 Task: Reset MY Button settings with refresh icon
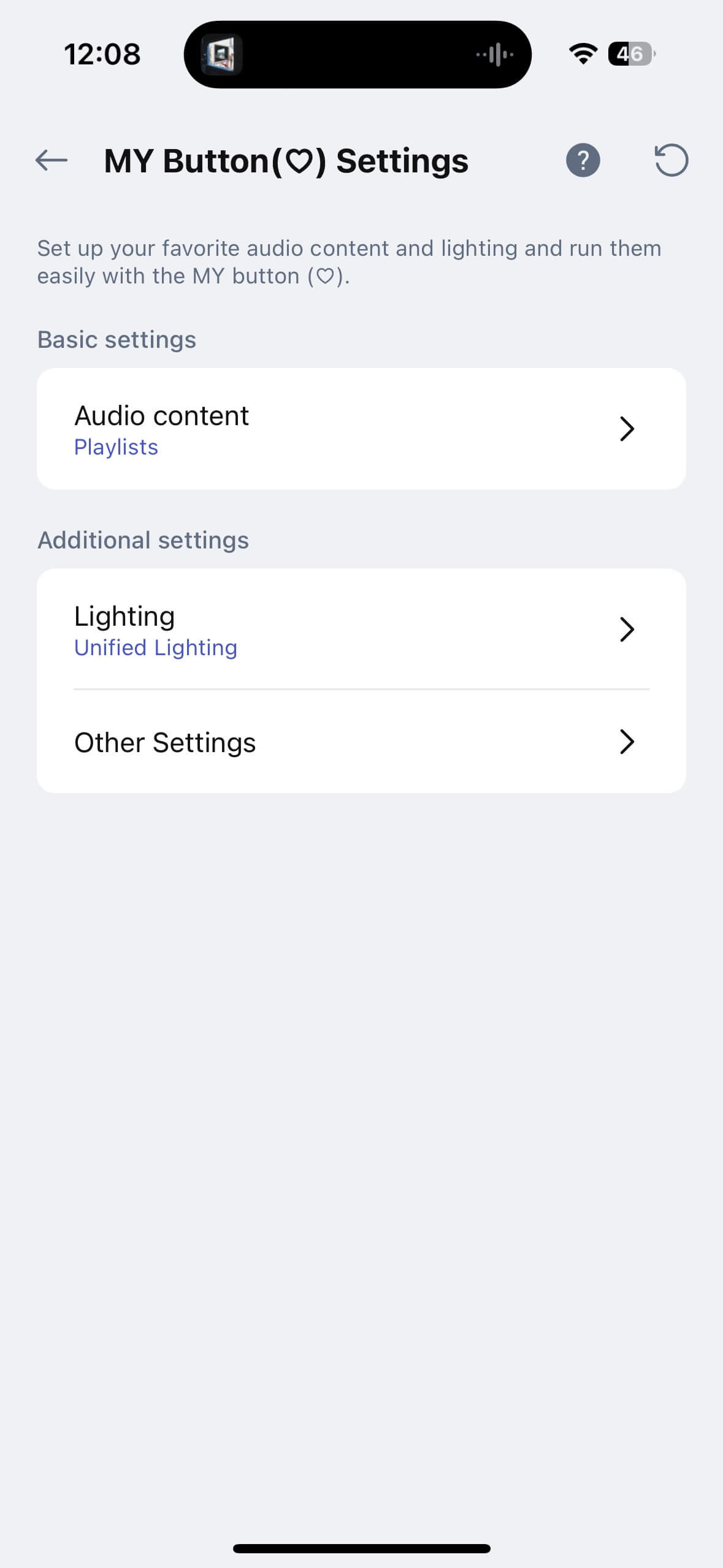click(x=671, y=161)
